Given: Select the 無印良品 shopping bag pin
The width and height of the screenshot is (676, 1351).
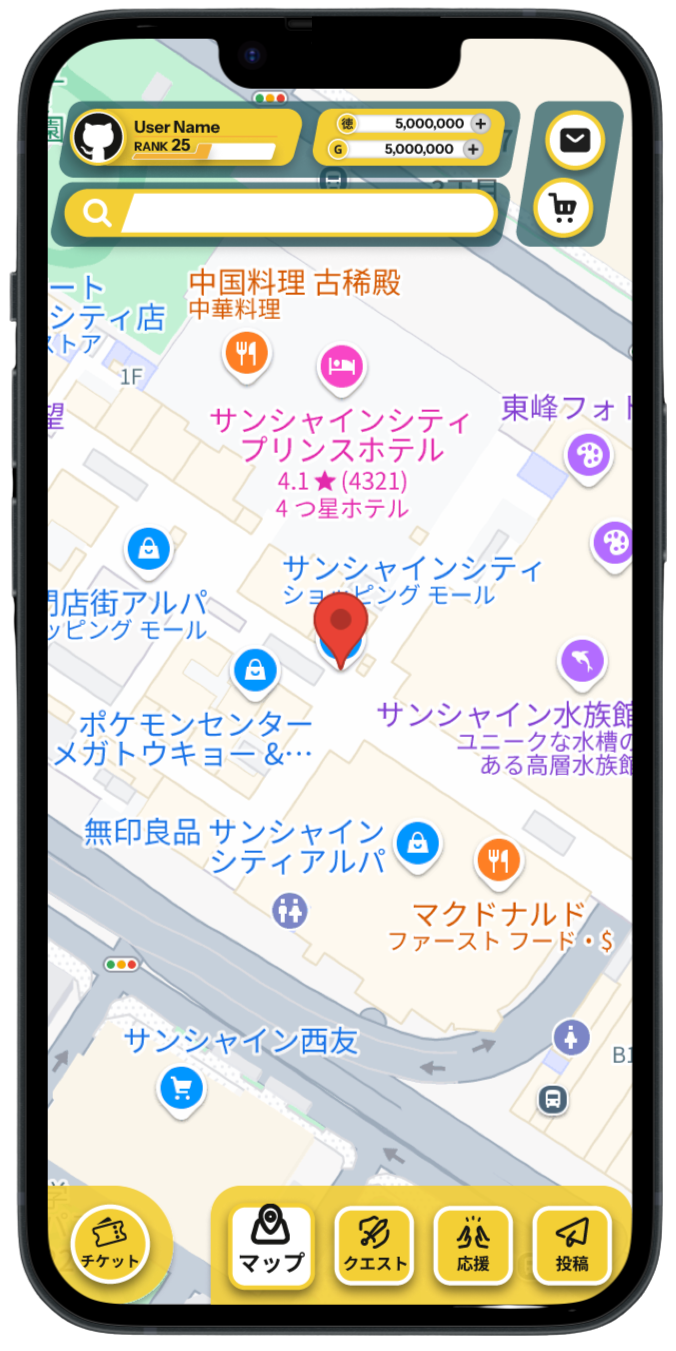Looking at the screenshot, I should click(x=417, y=842).
